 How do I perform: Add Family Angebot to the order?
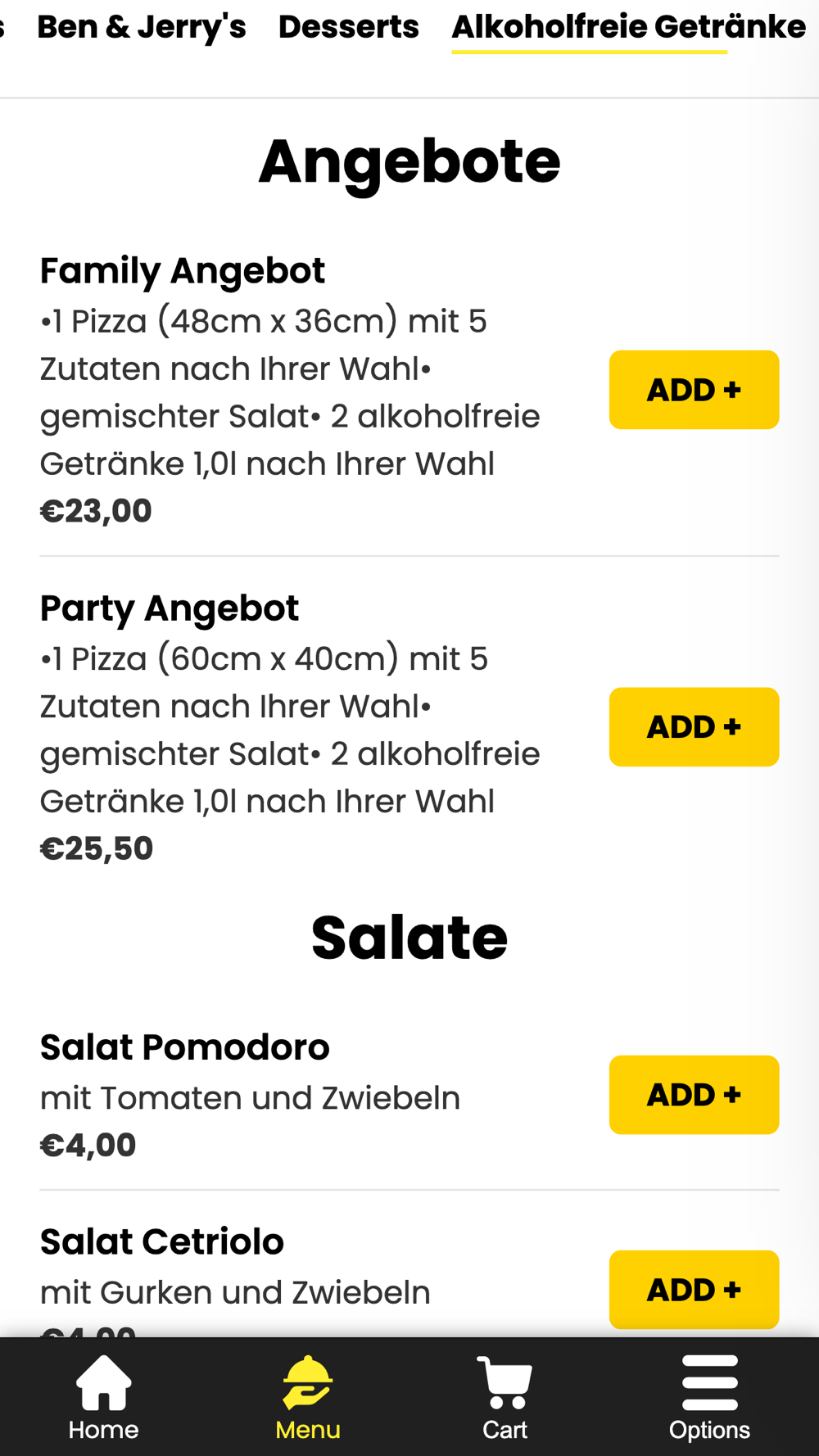[694, 390]
